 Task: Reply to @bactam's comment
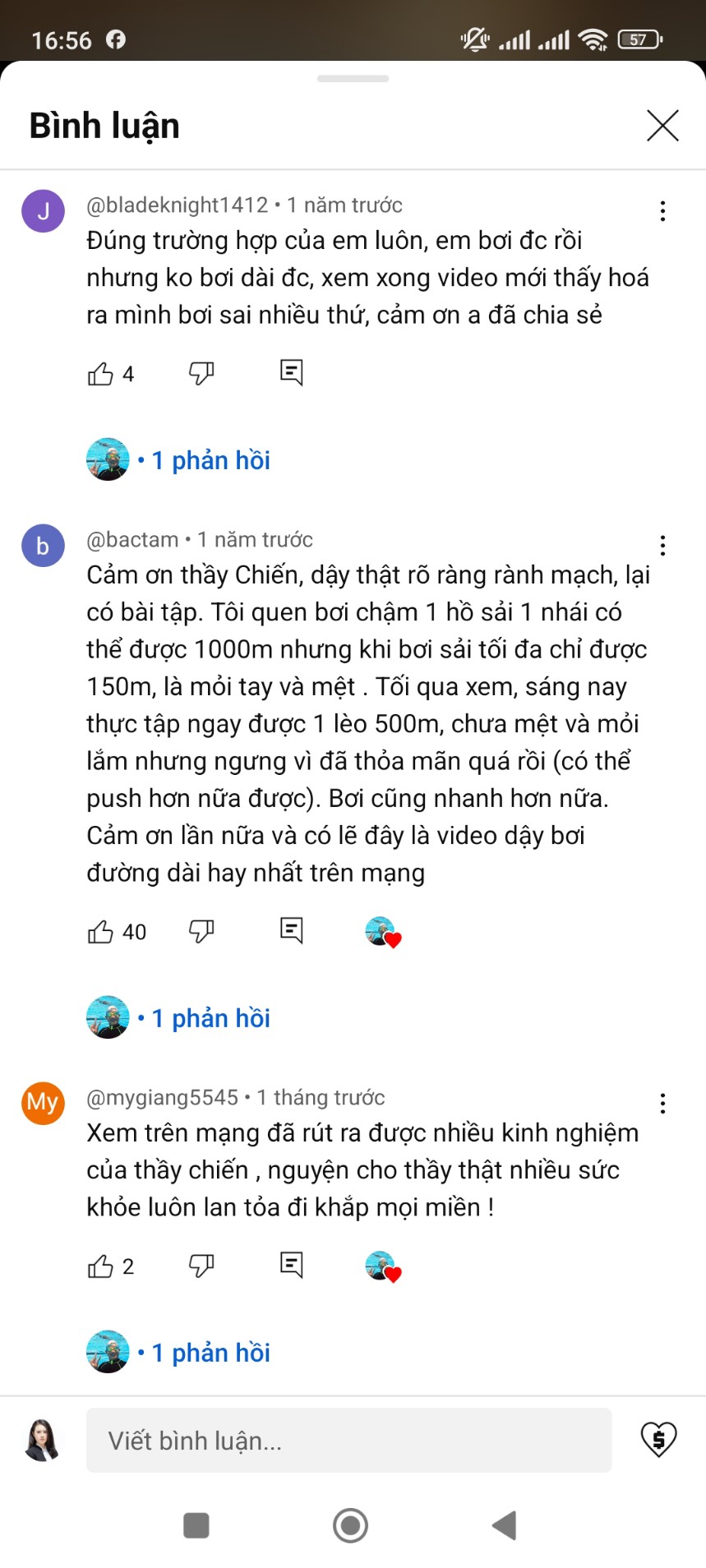tap(291, 930)
